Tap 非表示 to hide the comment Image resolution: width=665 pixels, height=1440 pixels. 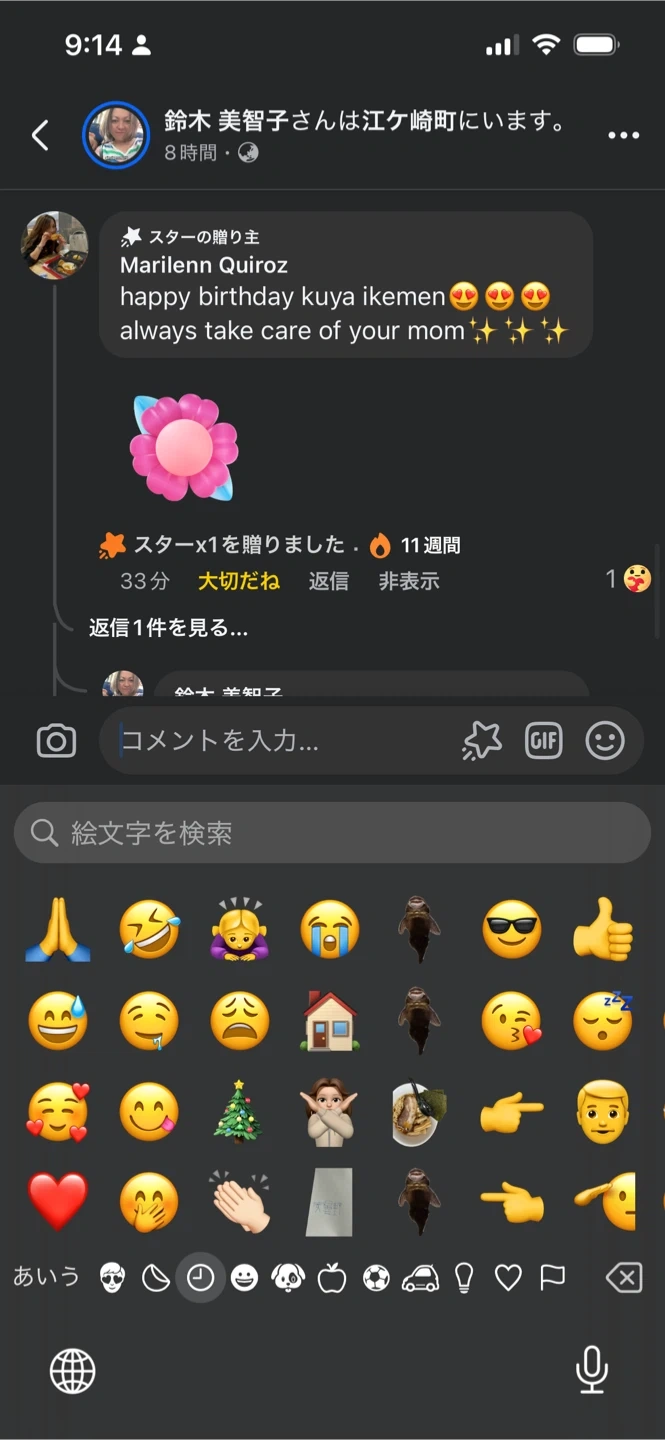pyautogui.click(x=408, y=581)
